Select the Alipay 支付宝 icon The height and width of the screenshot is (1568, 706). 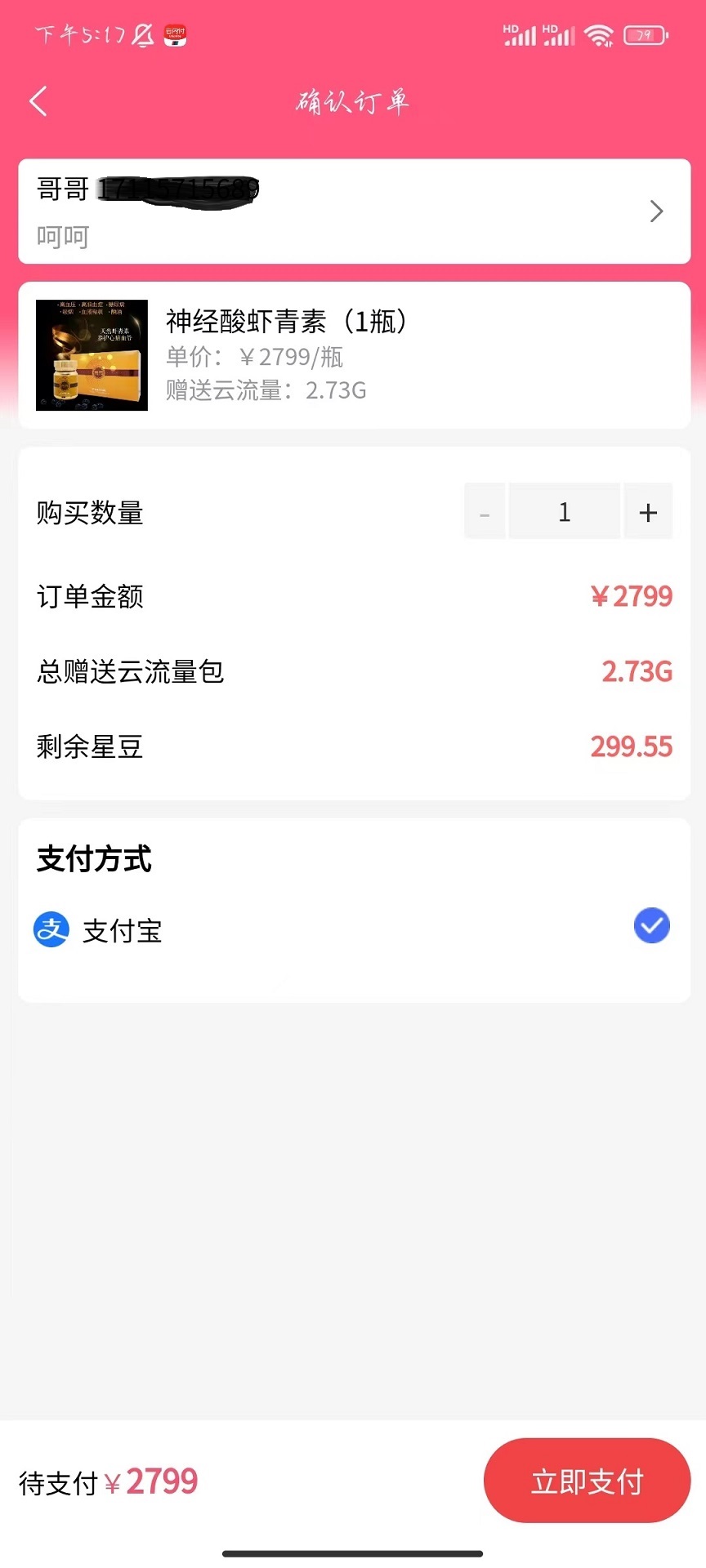point(50,929)
